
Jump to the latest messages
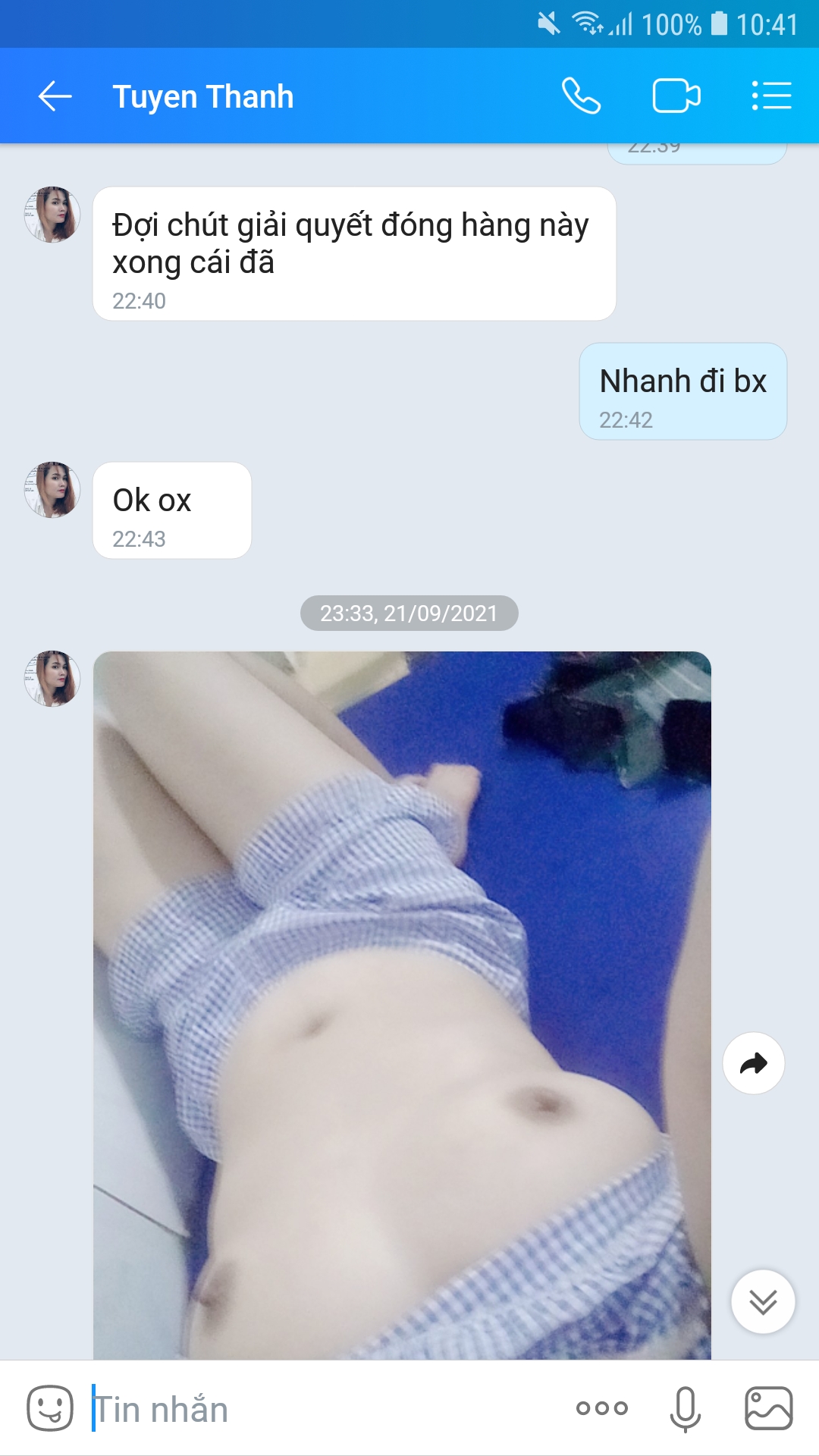(x=763, y=1301)
